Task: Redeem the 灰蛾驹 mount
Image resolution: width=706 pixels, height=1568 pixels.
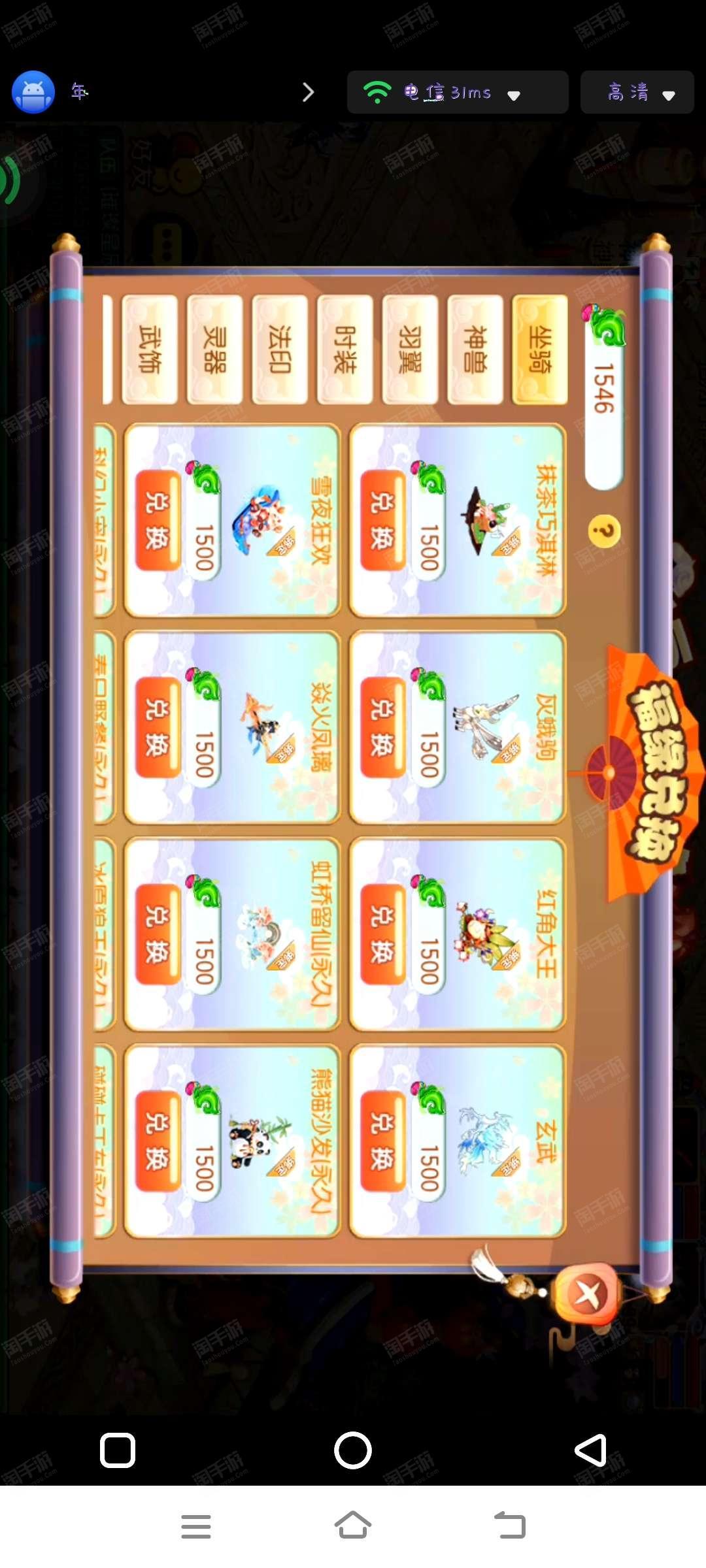Action: [x=382, y=727]
